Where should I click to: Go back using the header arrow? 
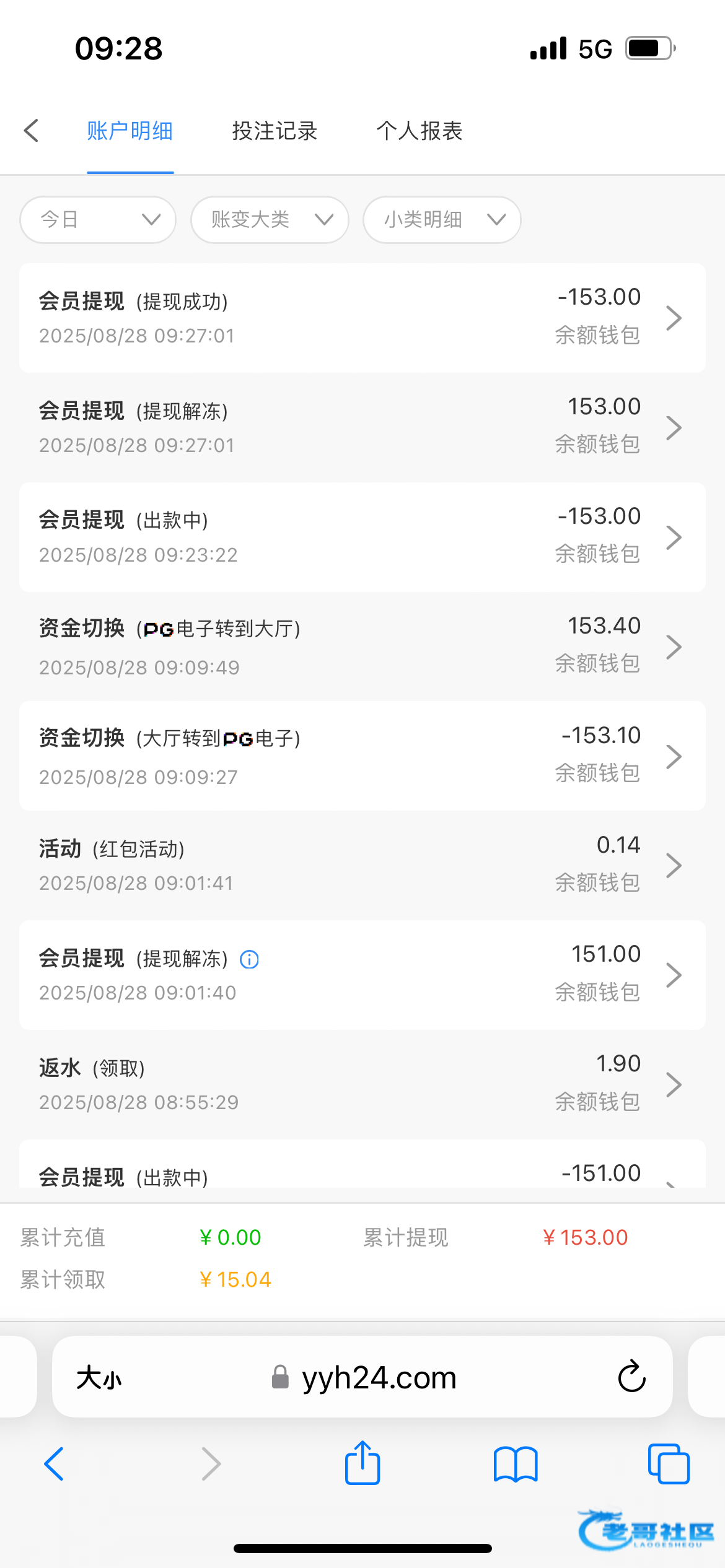31,131
